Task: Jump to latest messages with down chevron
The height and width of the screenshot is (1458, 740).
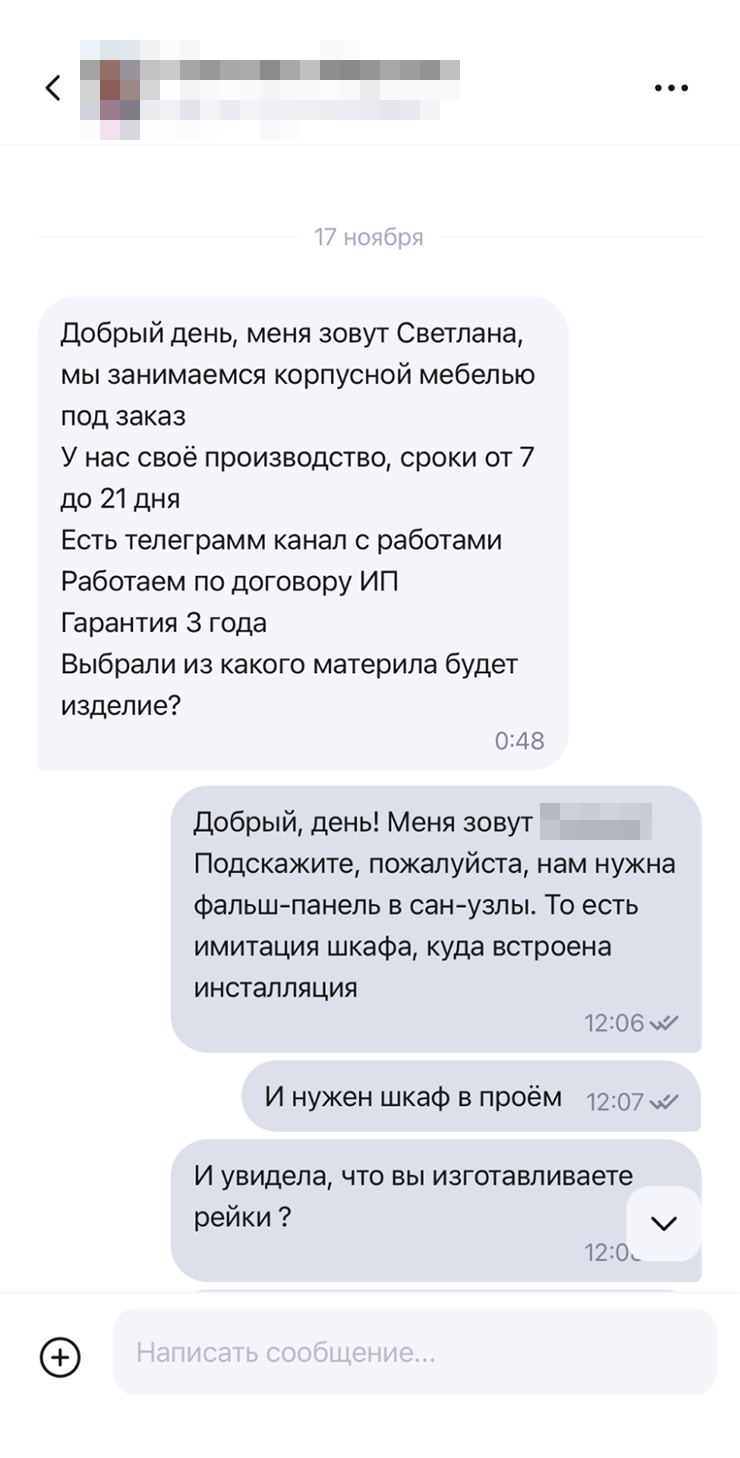Action: 664,1223
